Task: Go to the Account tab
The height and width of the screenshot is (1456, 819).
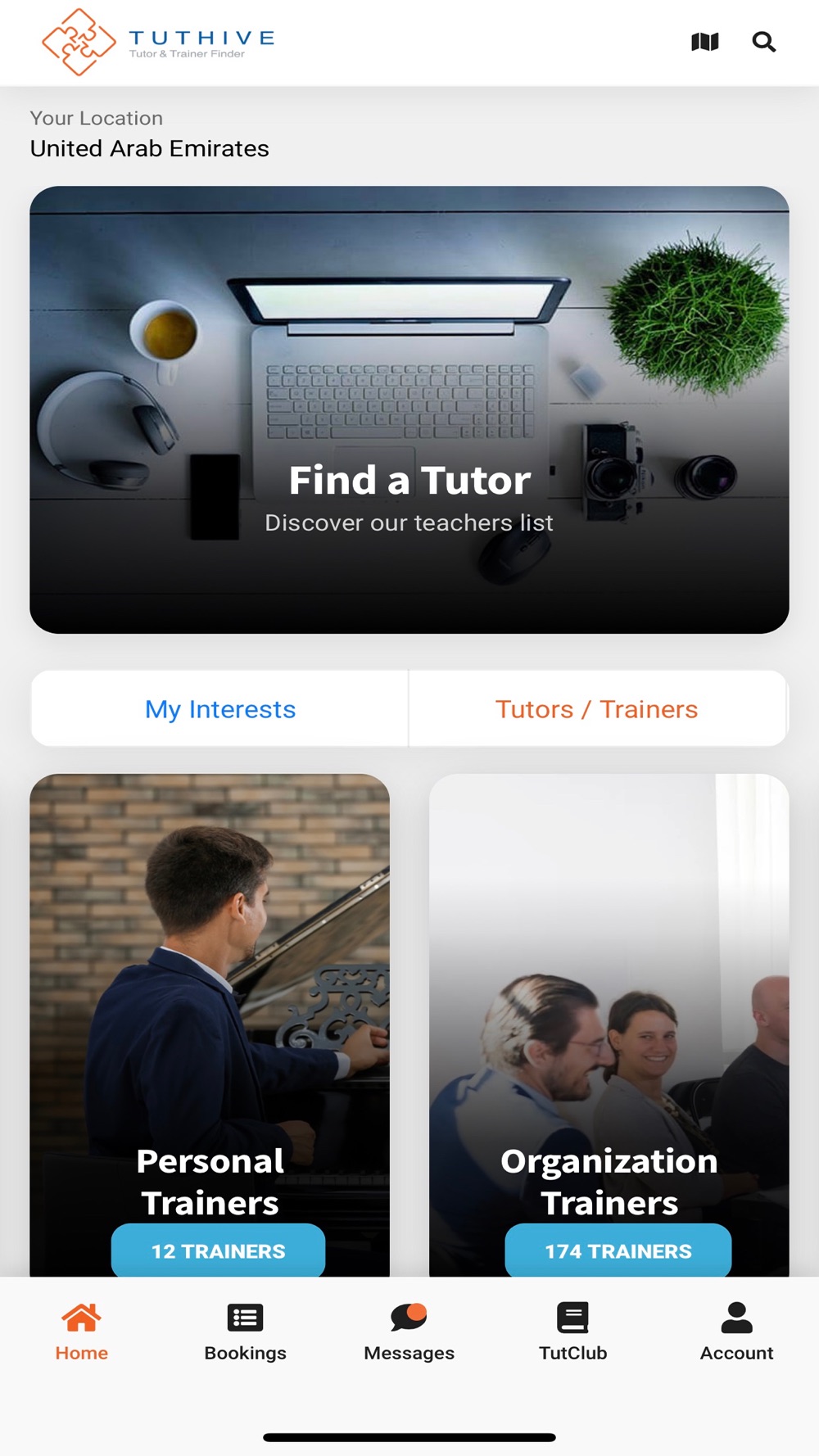Action: (737, 1332)
